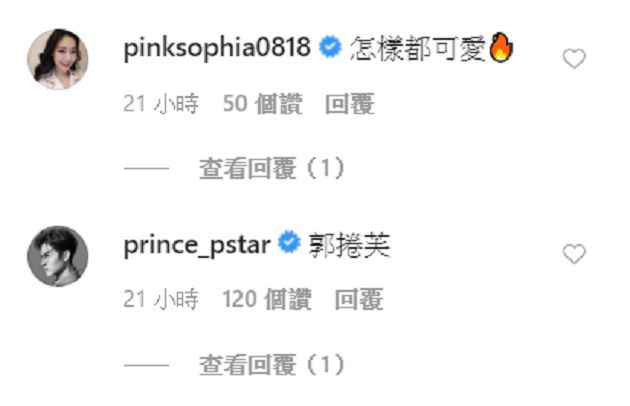Open the pinksophia0818 username link
630x406 pixels.
point(217,48)
